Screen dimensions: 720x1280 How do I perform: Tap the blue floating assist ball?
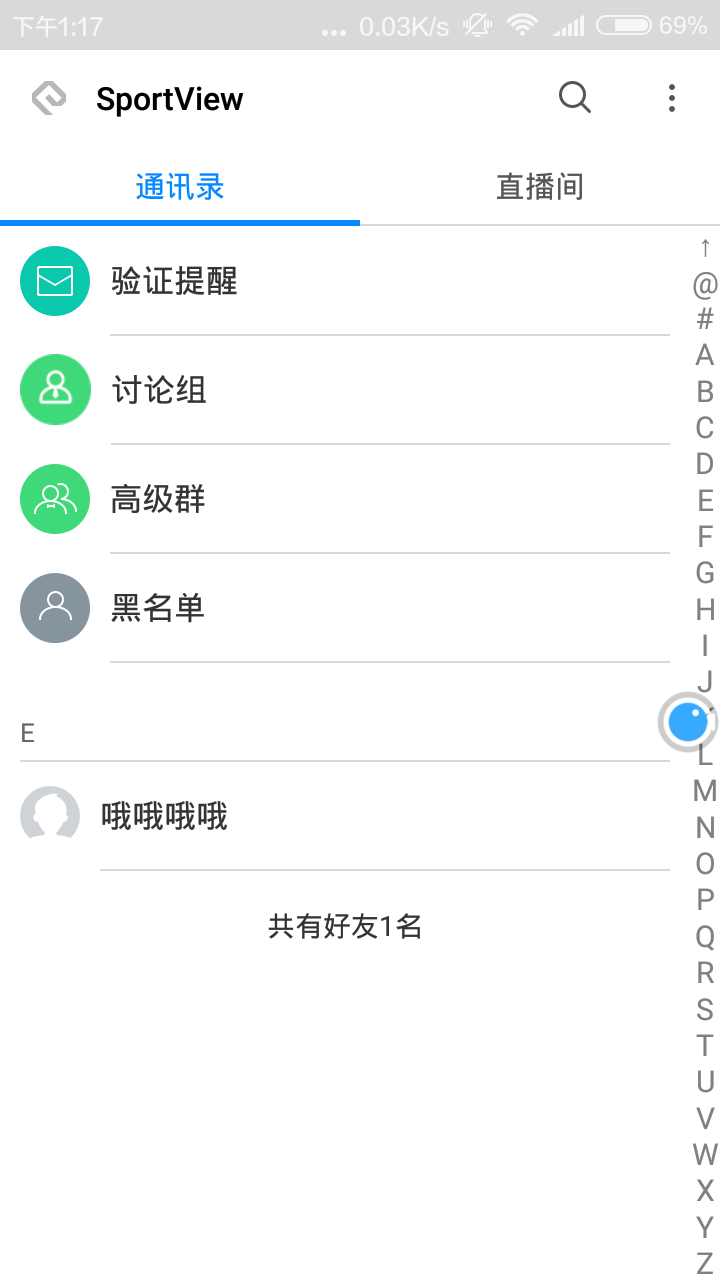(x=688, y=721)
